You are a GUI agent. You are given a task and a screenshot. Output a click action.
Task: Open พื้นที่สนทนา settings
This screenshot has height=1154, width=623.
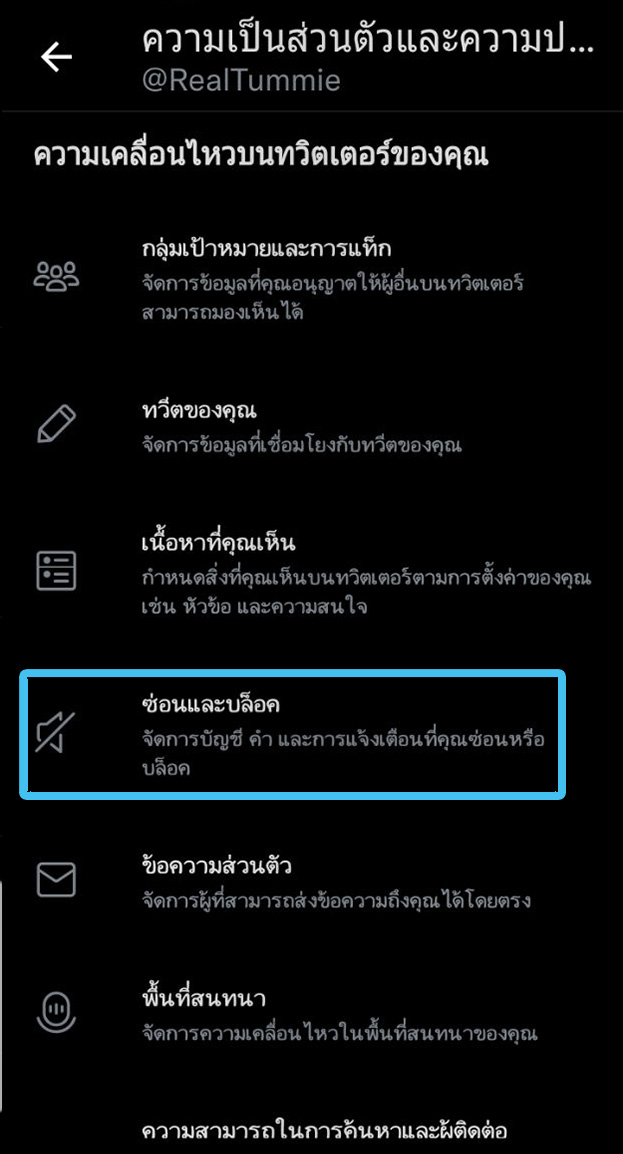click(310, 1014)
